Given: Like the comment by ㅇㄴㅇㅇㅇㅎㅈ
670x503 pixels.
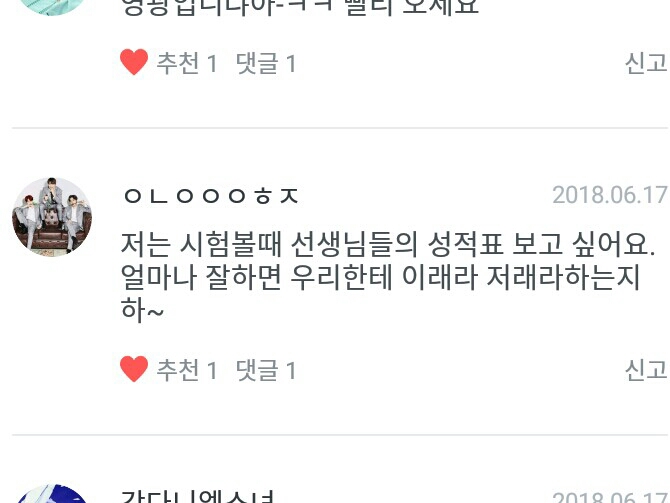Looking at the screenshot, I should [x=134, y=369].
